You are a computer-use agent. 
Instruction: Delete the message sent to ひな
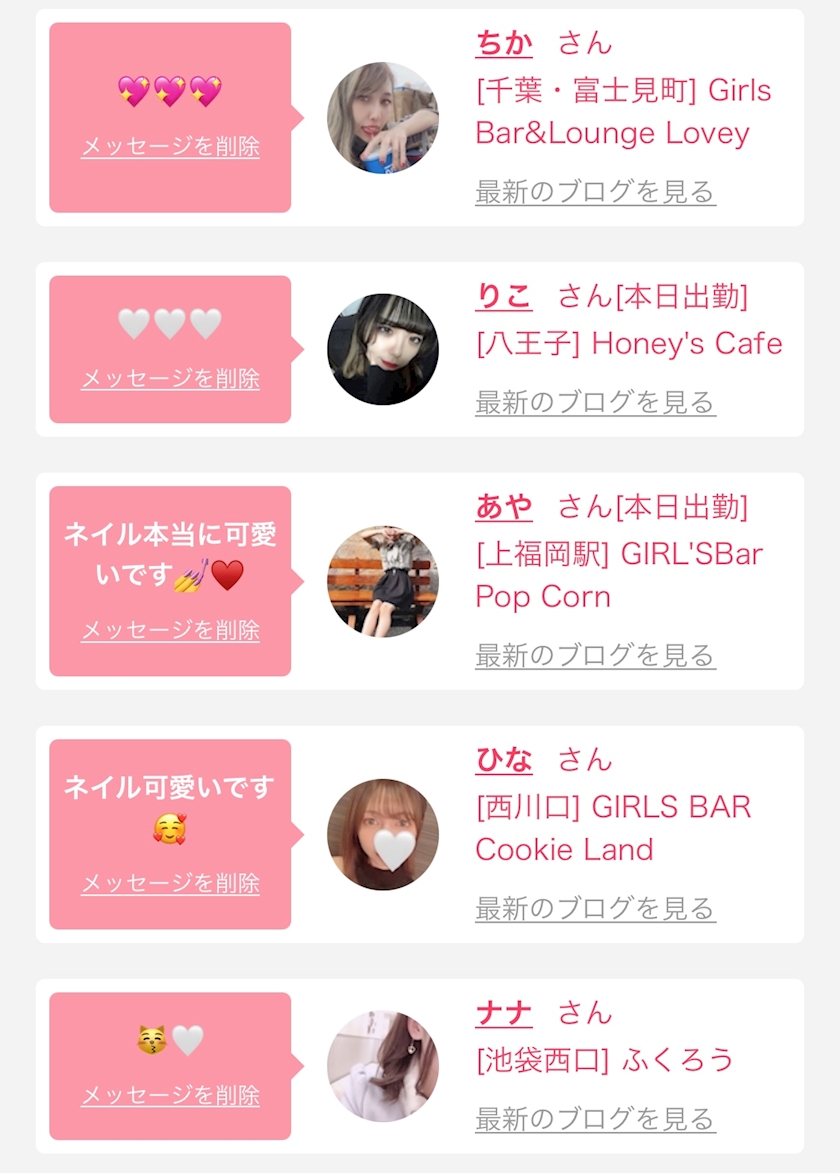(x=171, y=883)
